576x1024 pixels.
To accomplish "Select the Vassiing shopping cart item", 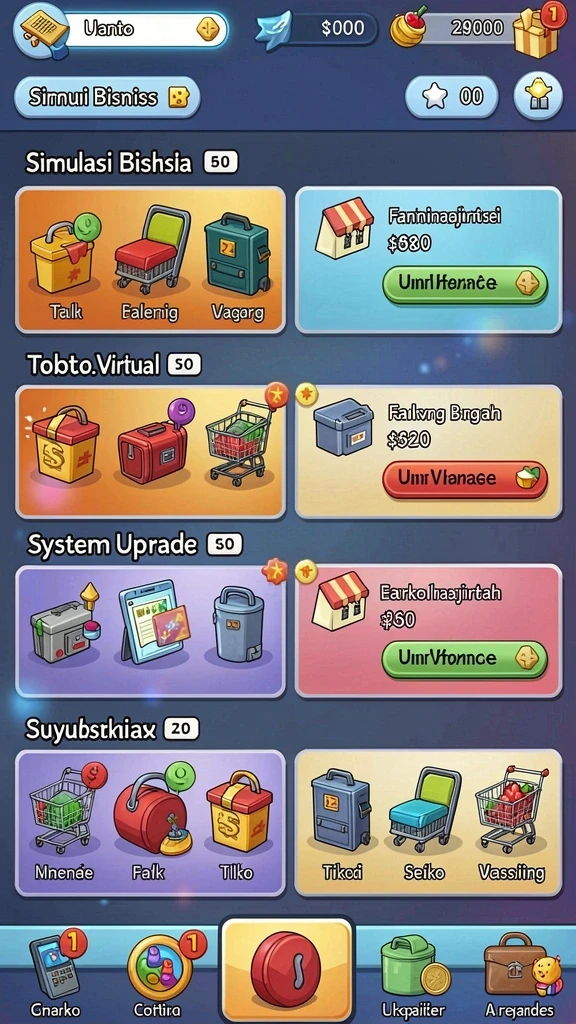I will pyautogui.click(x=511, y=820).
